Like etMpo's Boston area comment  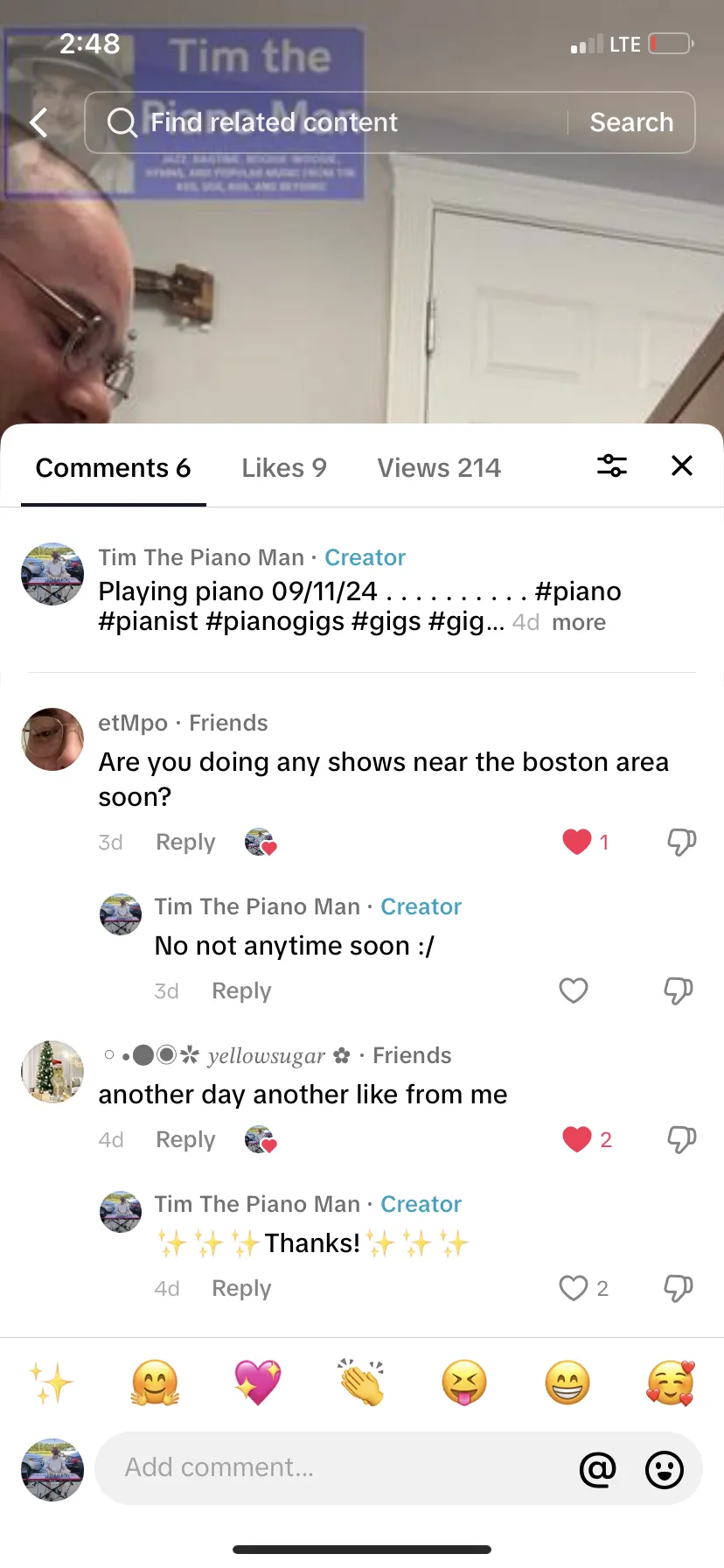click(x=577, y=842)
